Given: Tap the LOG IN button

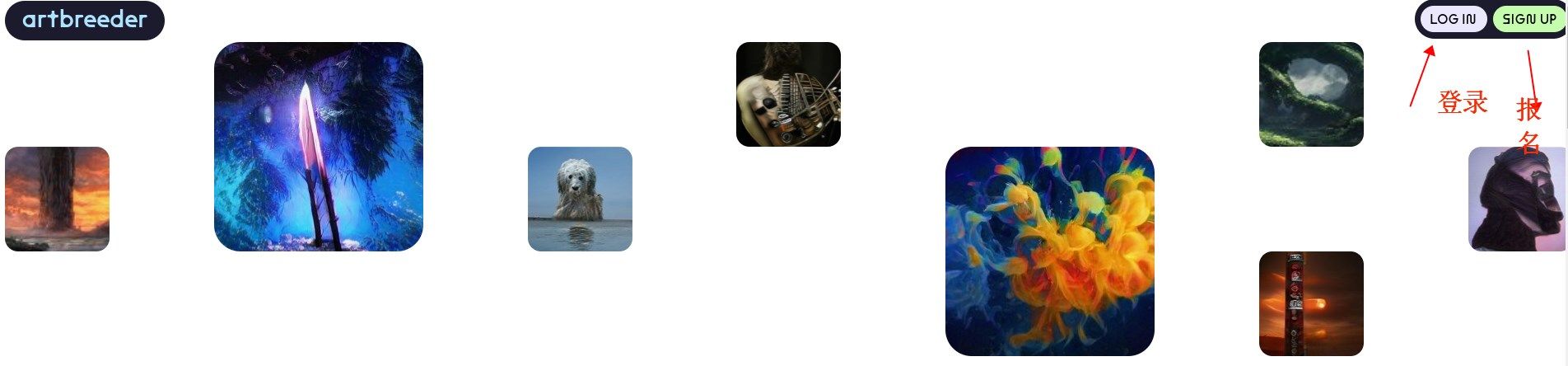Looking at the screenshot, I should (x=1453, y=19).
